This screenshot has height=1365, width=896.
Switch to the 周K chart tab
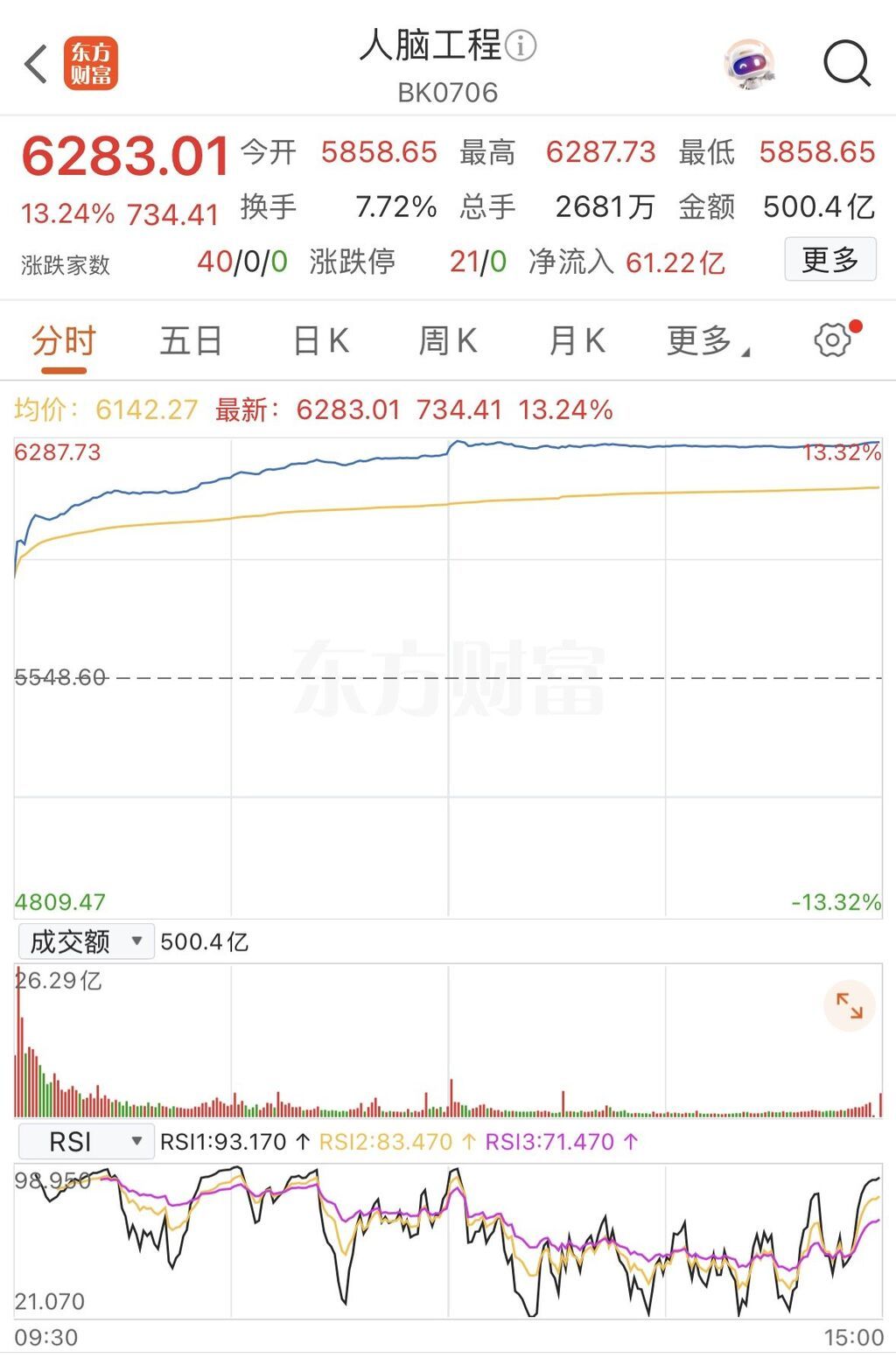[x=447, y=341]
